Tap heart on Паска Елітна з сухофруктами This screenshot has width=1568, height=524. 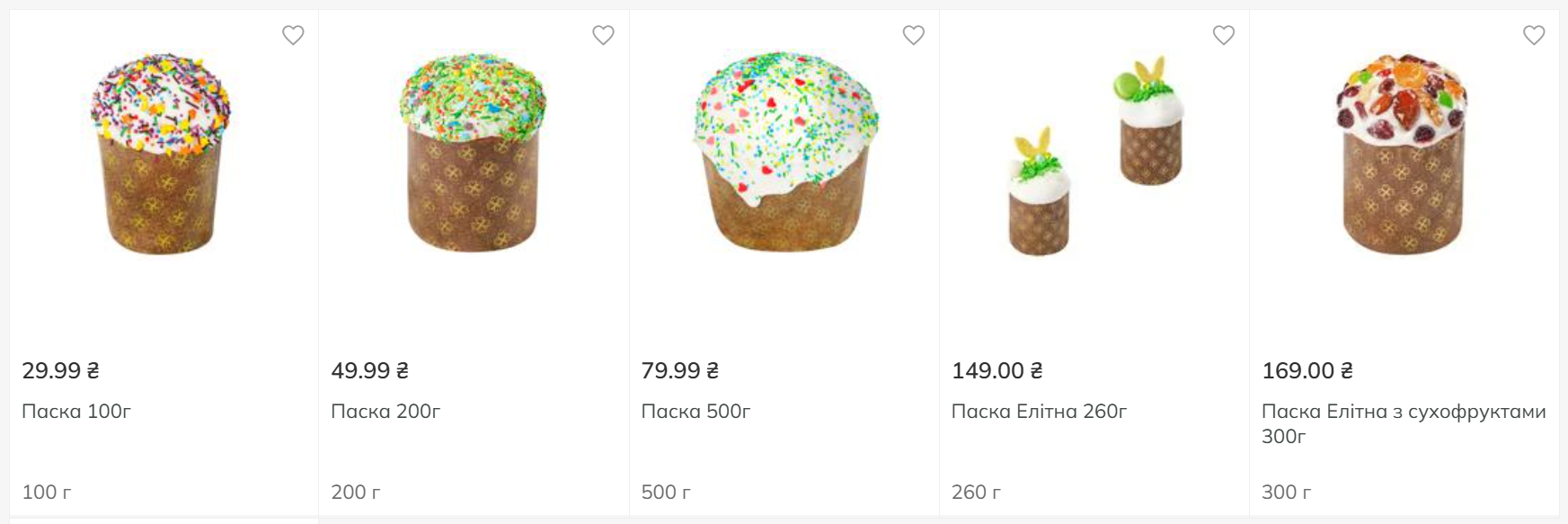pyautogui.click(x=1533, y=35)
